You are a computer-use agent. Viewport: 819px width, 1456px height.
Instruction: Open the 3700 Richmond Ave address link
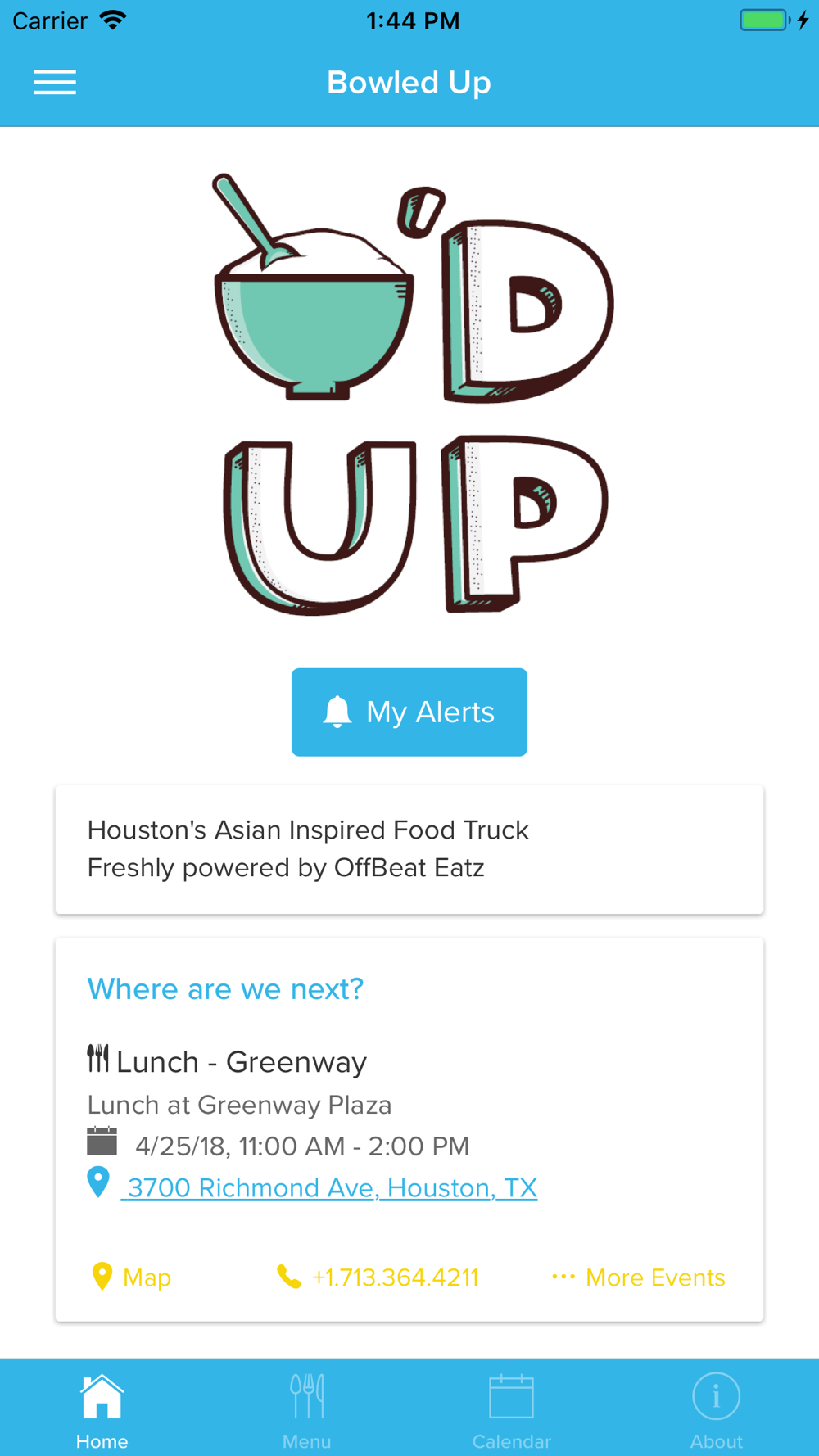(x=329, y=1187)
